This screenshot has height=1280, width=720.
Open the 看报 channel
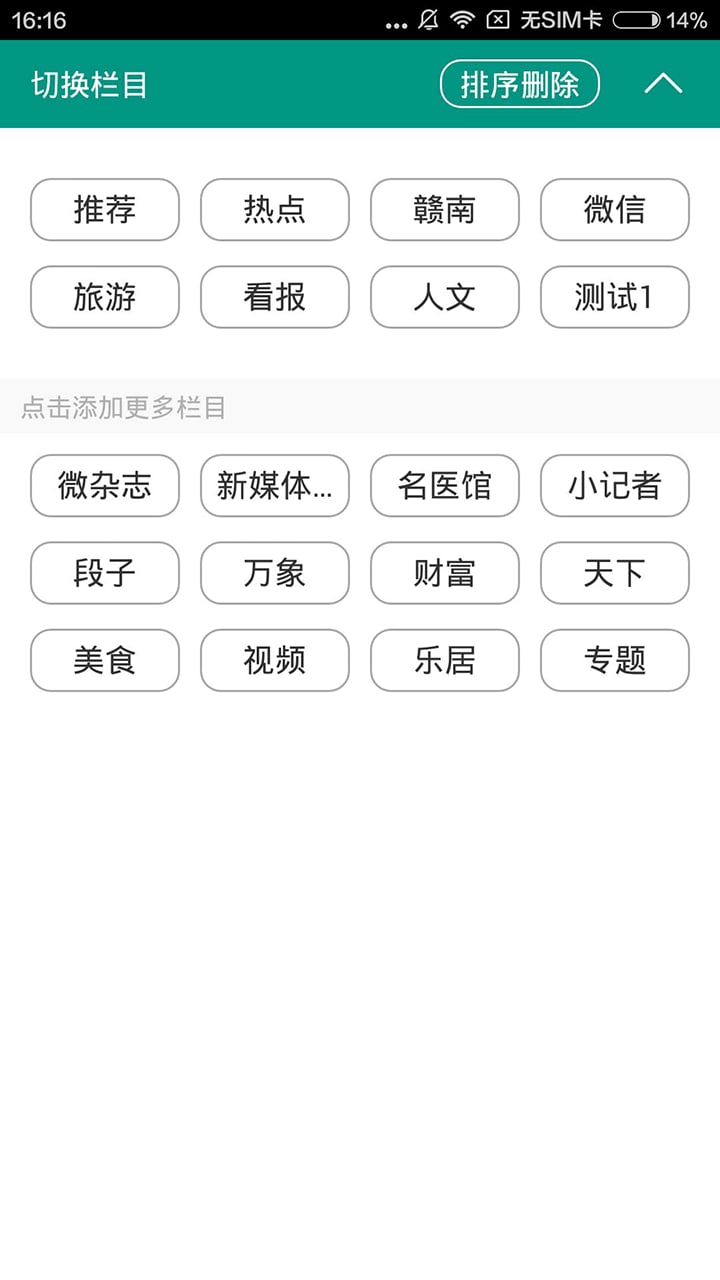[x=274, y=297]
